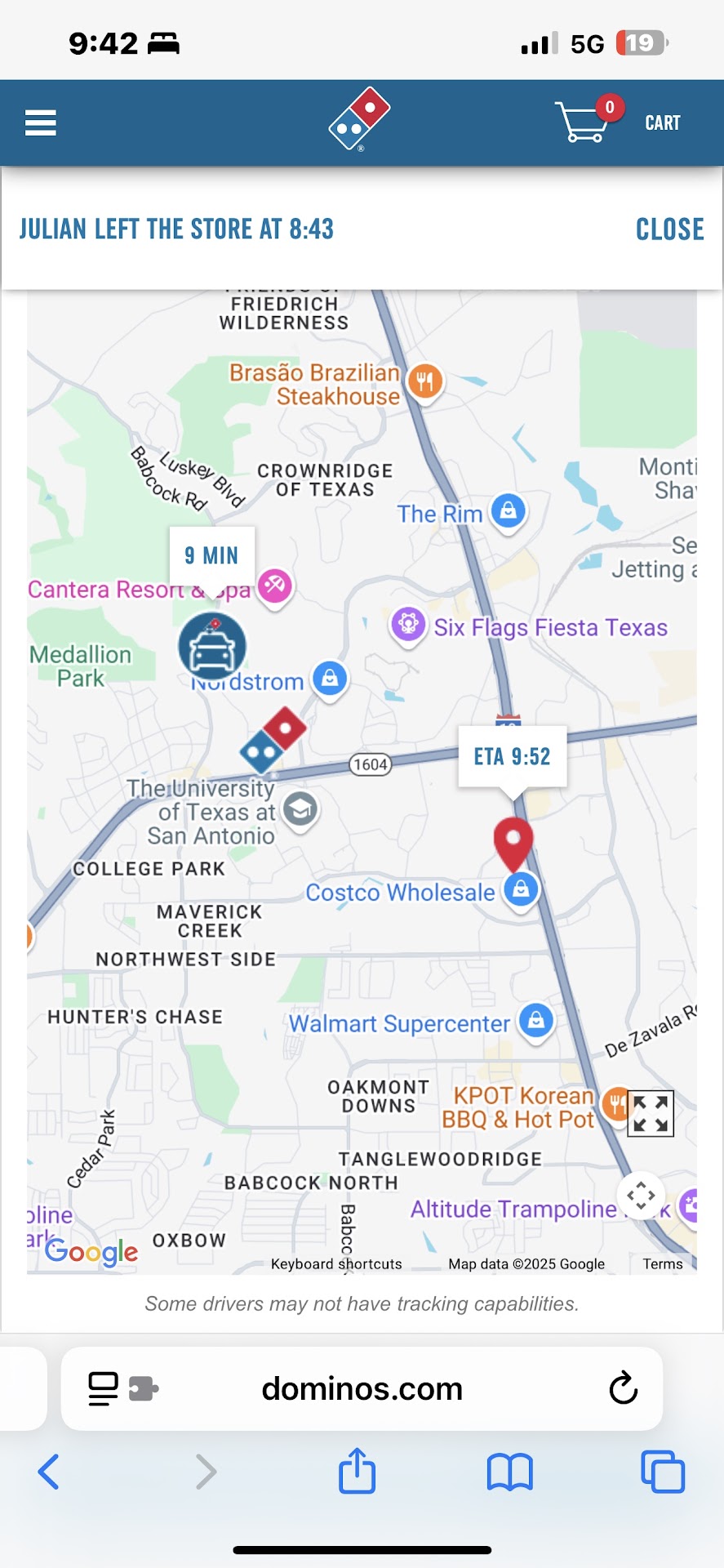
Task: Select The Rim shopping marker
Action: point(509,511)
